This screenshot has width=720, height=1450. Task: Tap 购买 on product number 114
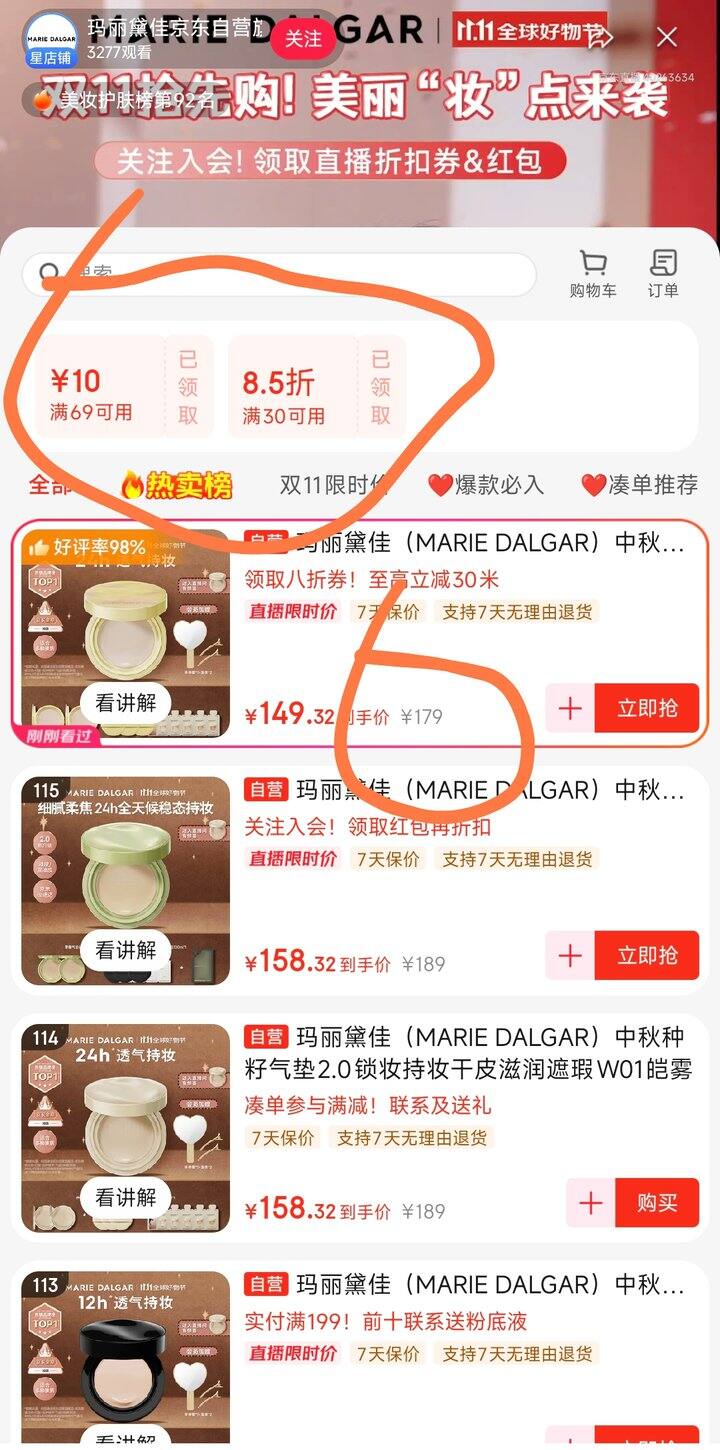(x=656, y=1202)
